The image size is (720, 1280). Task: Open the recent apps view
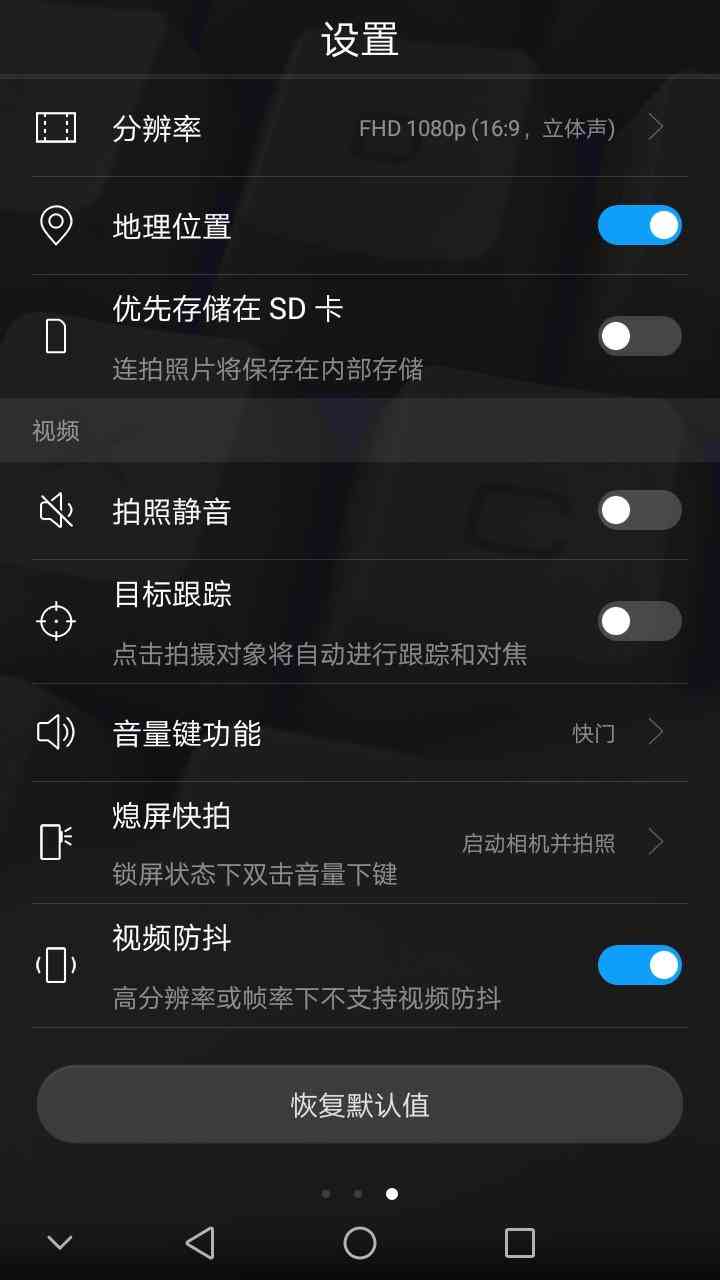tap(520, 1243)
